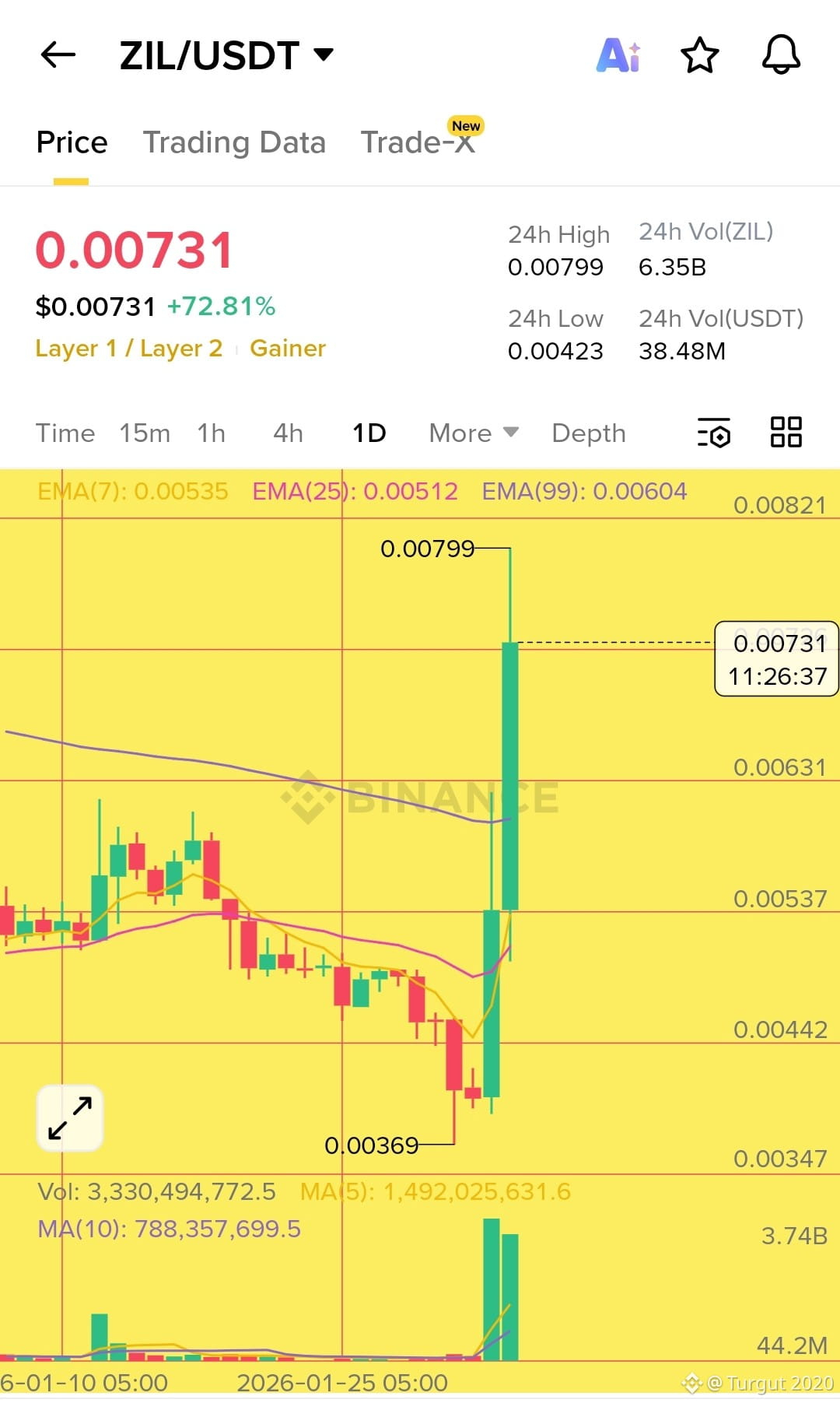Screen dimensions: 840x1403
Task: Select the 1D chart interval
Action: tap(369, 433)
